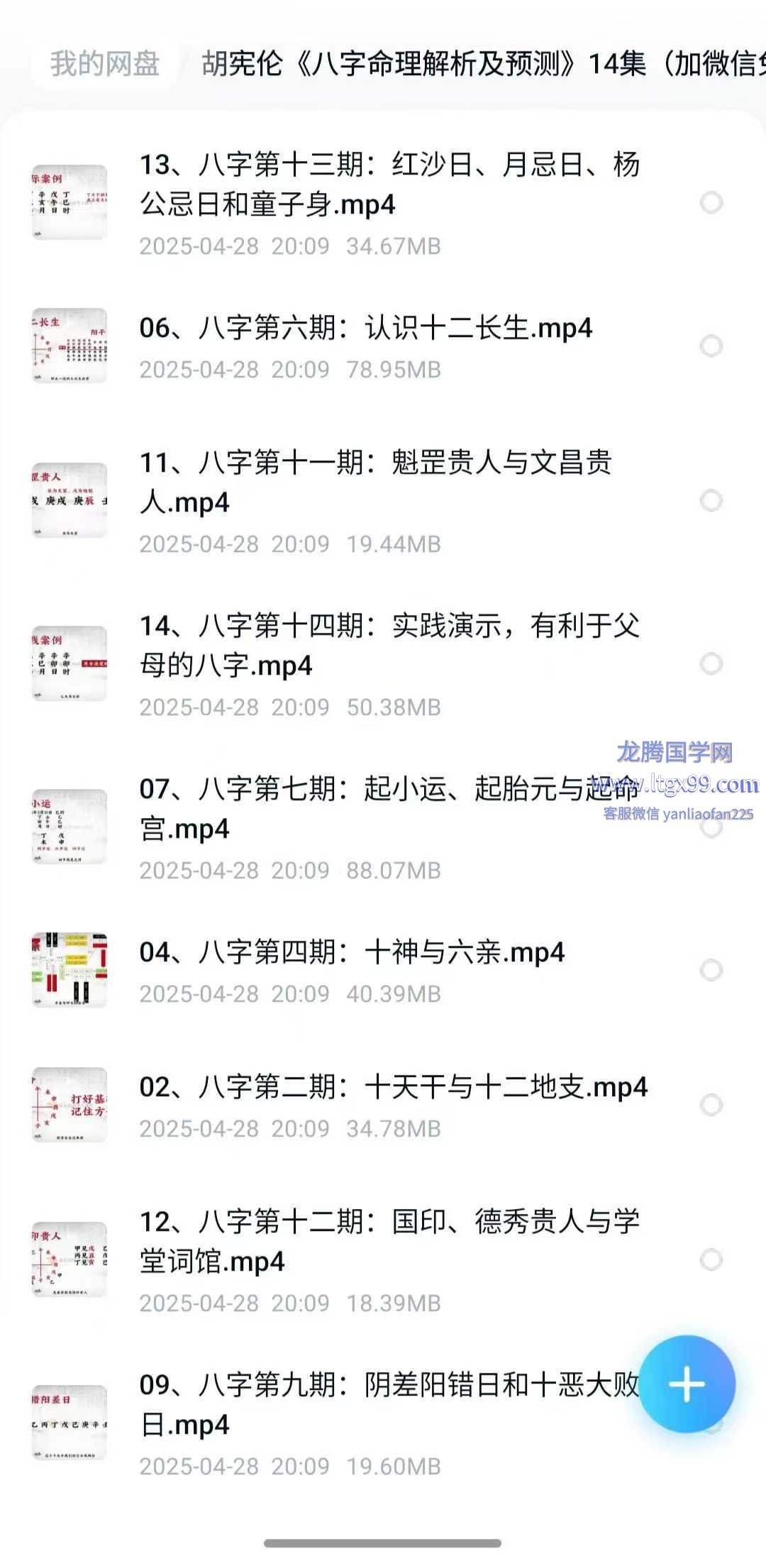Select the 06 认识十二长生 file circle

point(711,346)
